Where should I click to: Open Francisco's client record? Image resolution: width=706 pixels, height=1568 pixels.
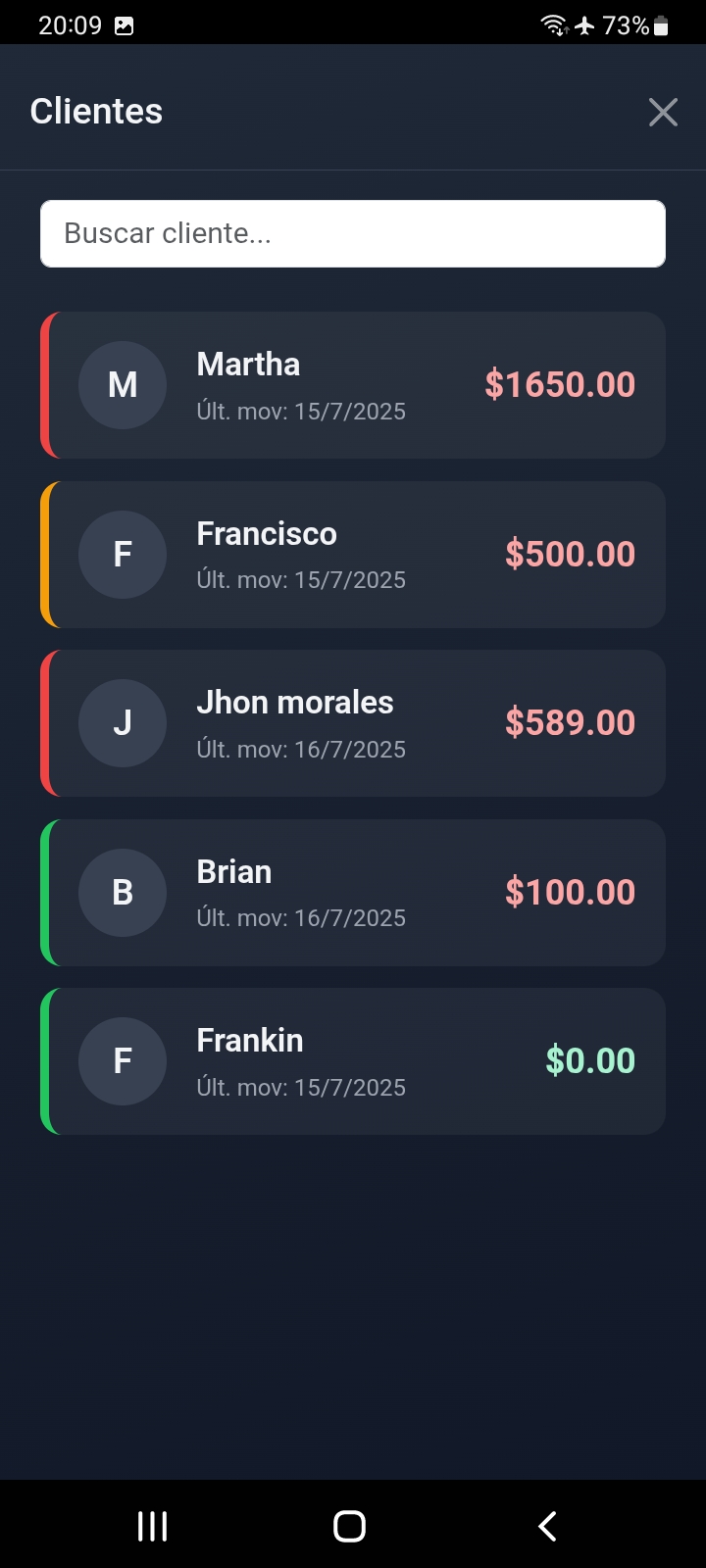coord(353,555)
